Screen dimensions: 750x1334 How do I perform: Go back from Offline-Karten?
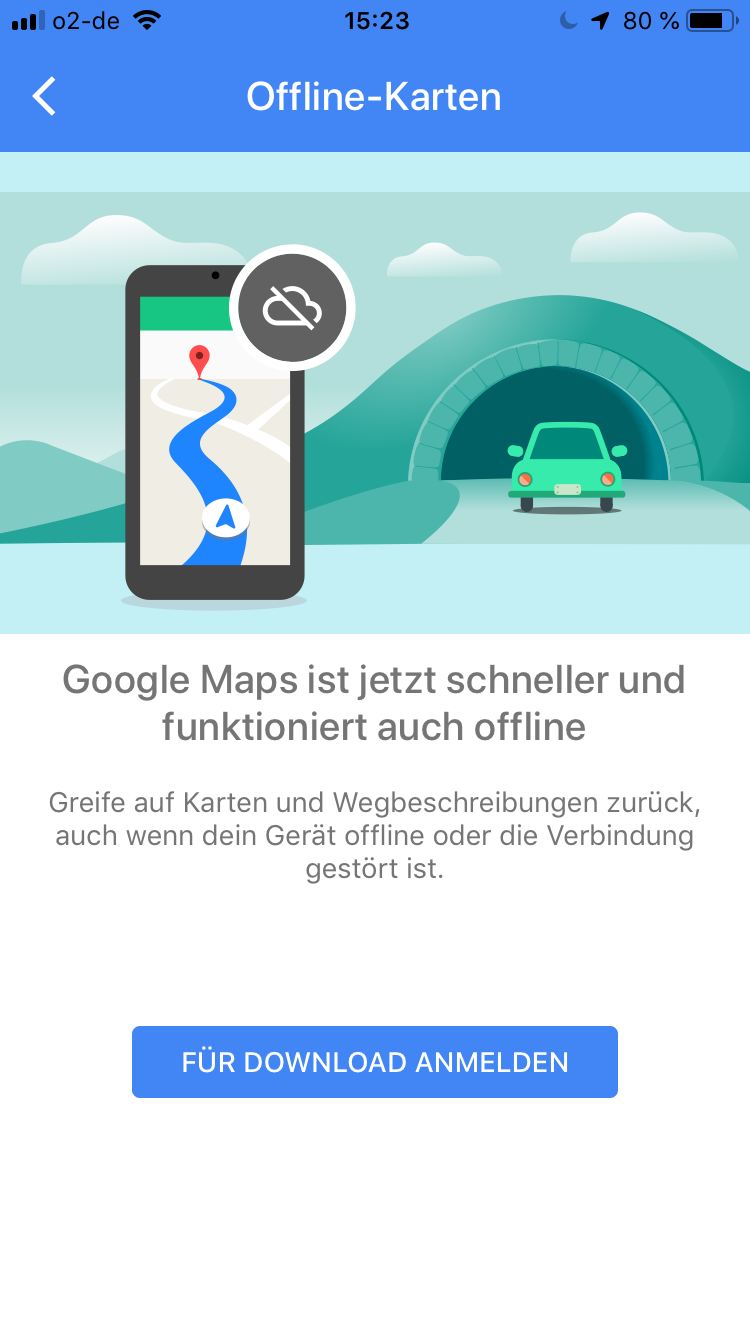click(x=44, y=97)
